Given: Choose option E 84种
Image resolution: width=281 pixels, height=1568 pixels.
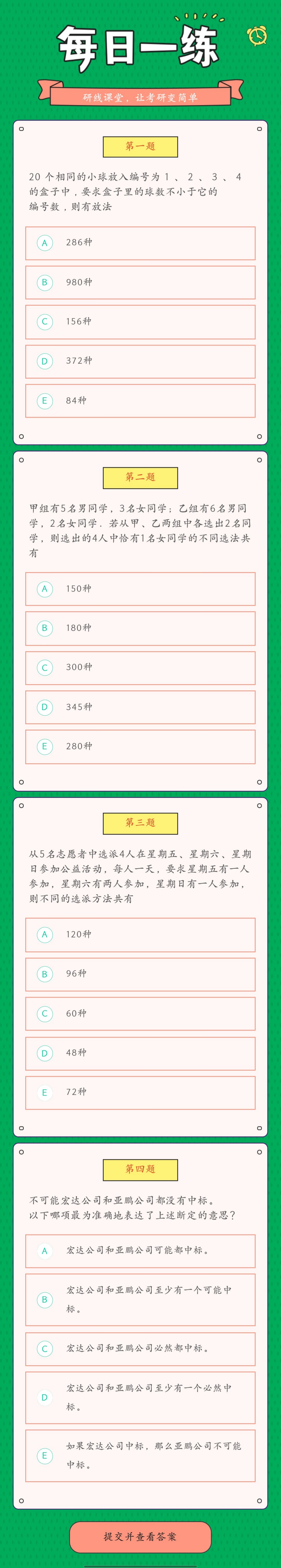Looking at the screenshot, I should coord(140,401).
